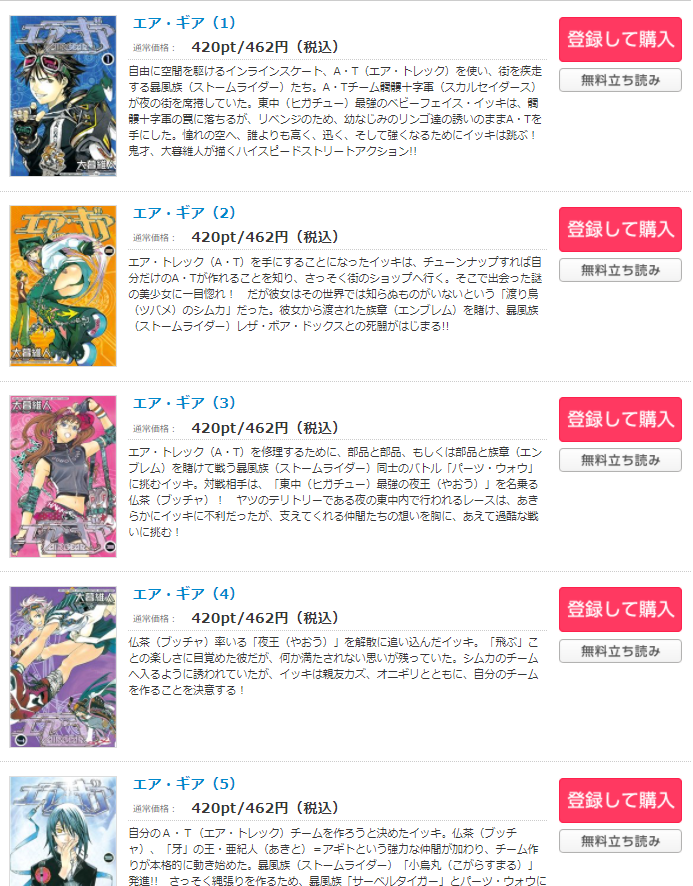Tap 無料立ち読み for エア・ギア (3)
693x886 pixels.
pyautogui.click(x=620, y=460)
